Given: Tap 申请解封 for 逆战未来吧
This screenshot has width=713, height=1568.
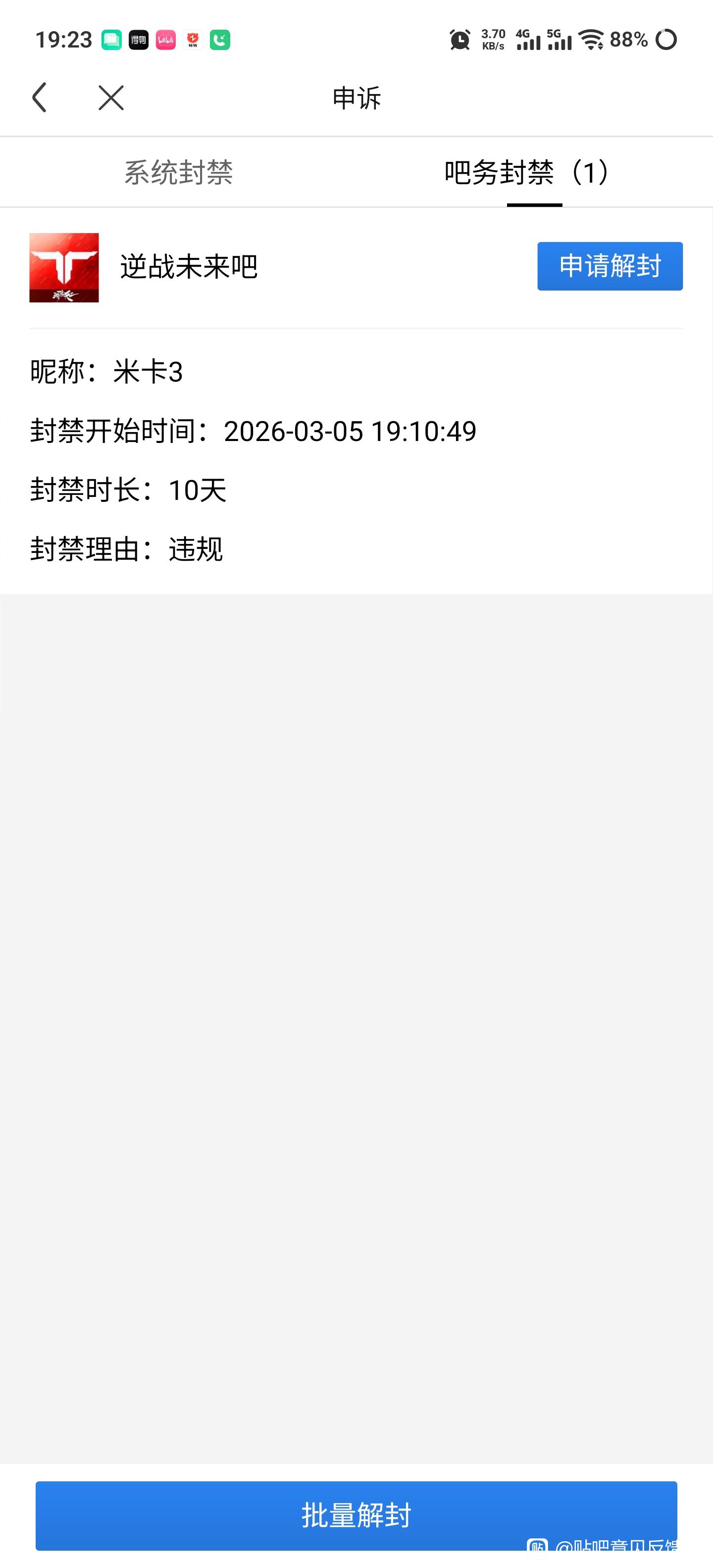Looking at the screenshot, I should pos(610,266).
